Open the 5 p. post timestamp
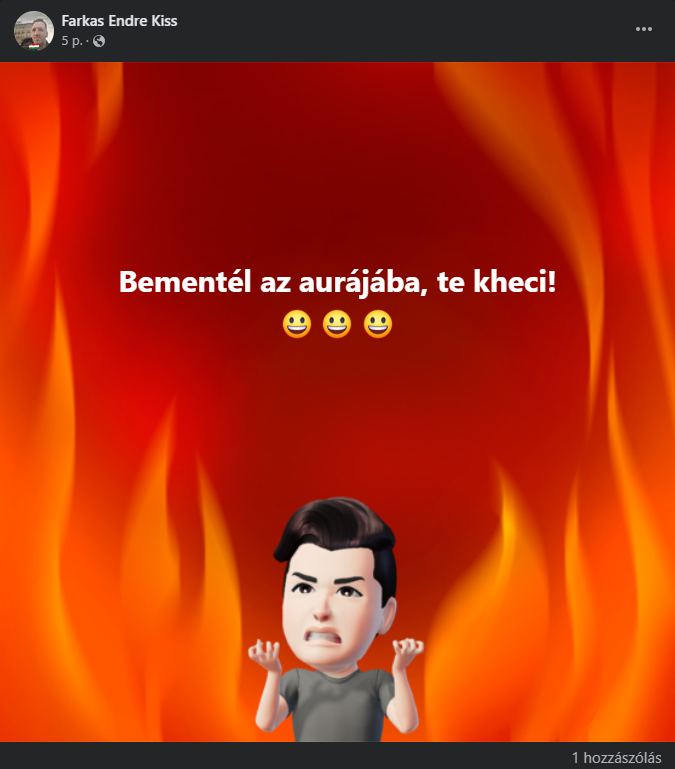The width and height of the screenshot is (675, 769). [x=71, y=41]
